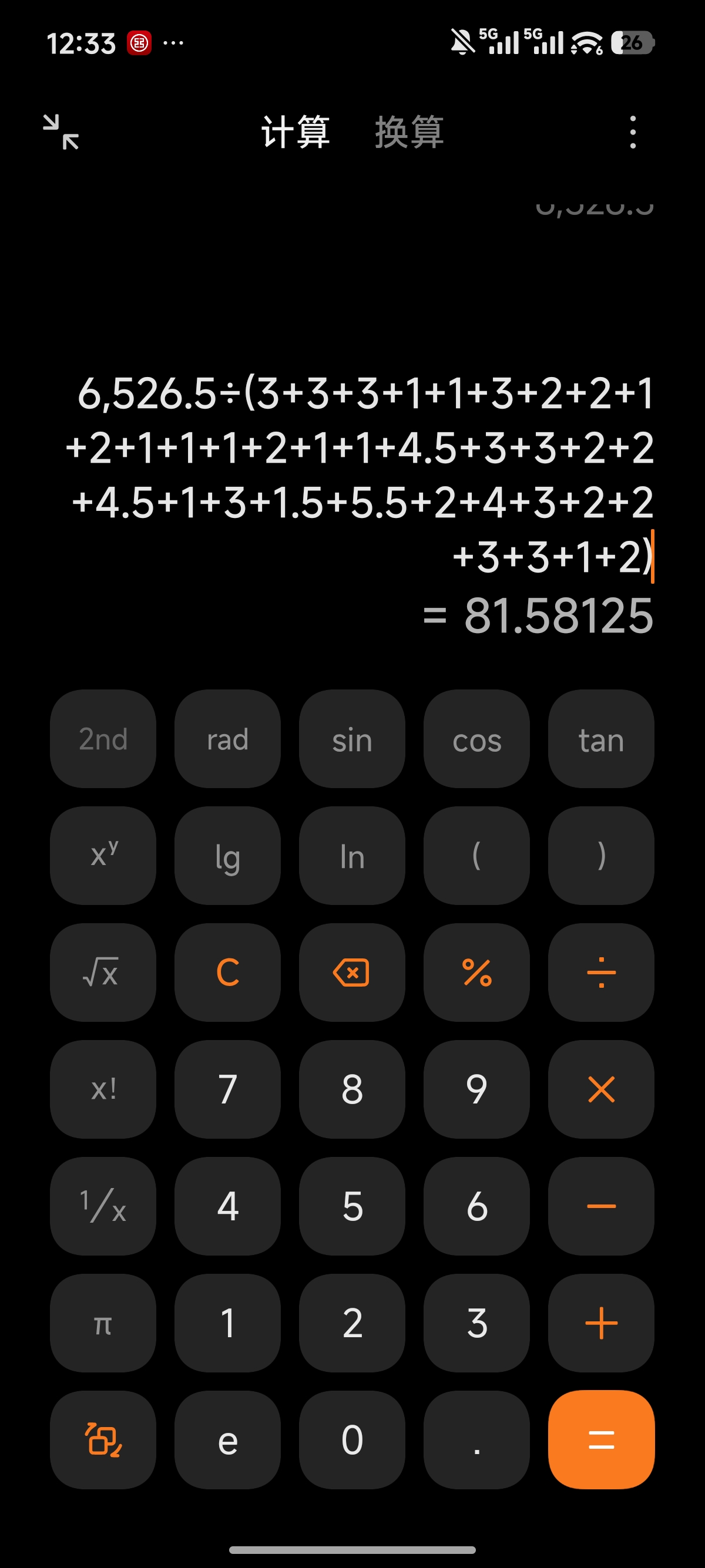The width and height of the screenshot is (705, 1568).
Task: Switch keypad layout with the orange rotate icon
Action: [103, 1439]
